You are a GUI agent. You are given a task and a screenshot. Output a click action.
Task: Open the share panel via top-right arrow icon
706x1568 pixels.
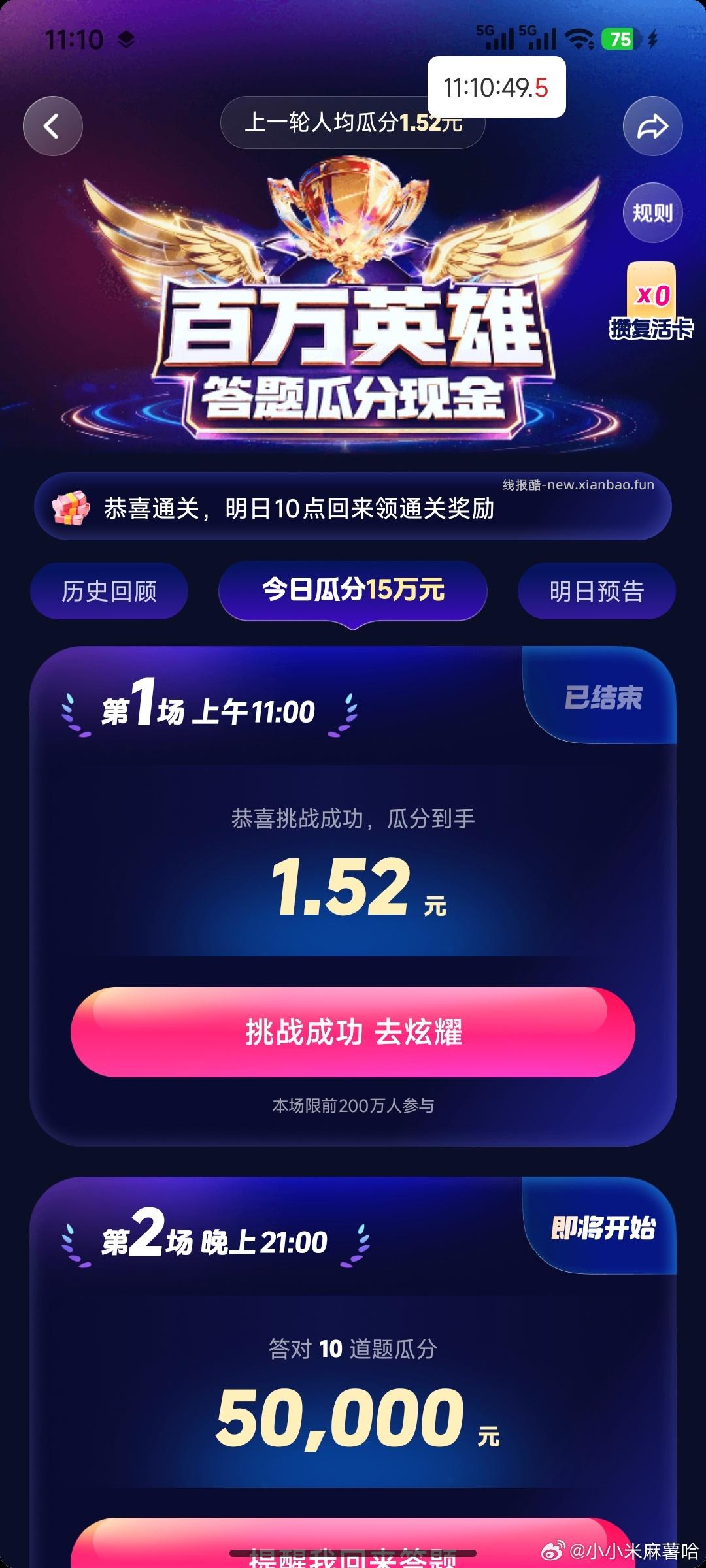pos(652,125)
